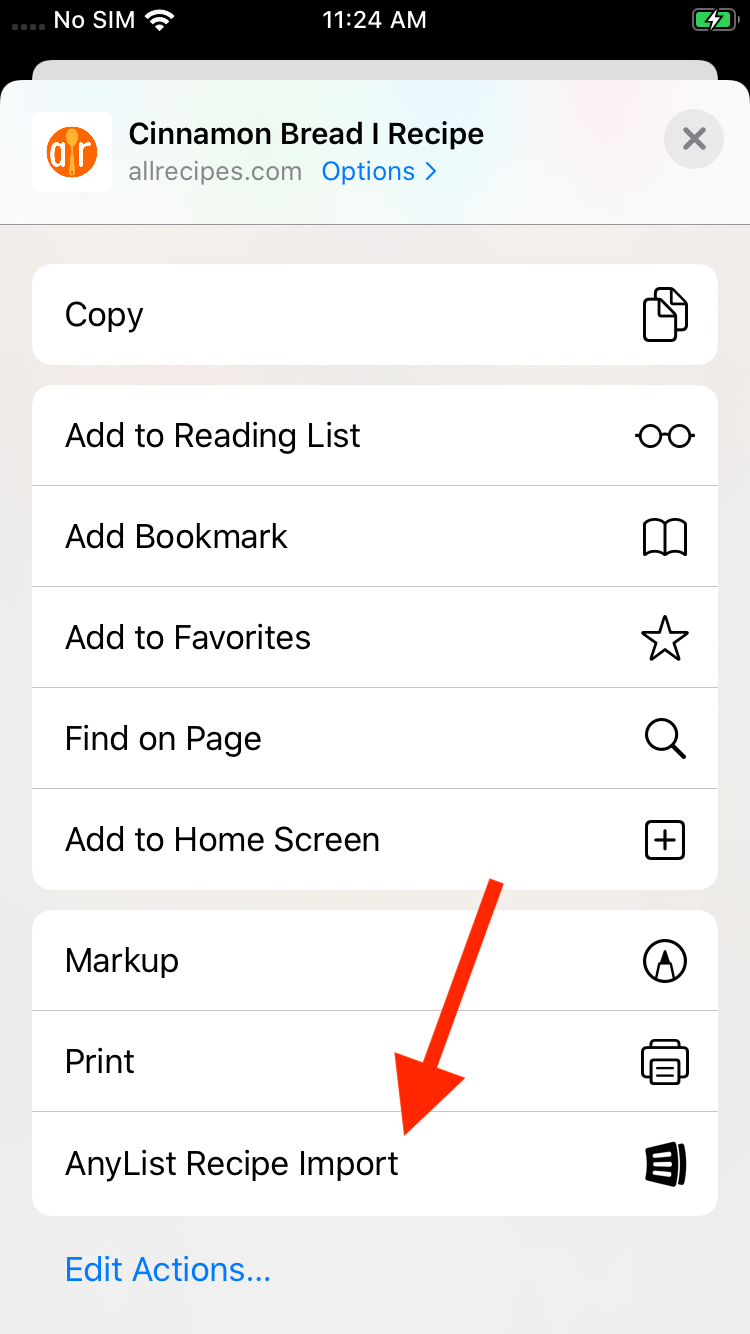Launch AnyList Recipe Import

pos(374,1164)
